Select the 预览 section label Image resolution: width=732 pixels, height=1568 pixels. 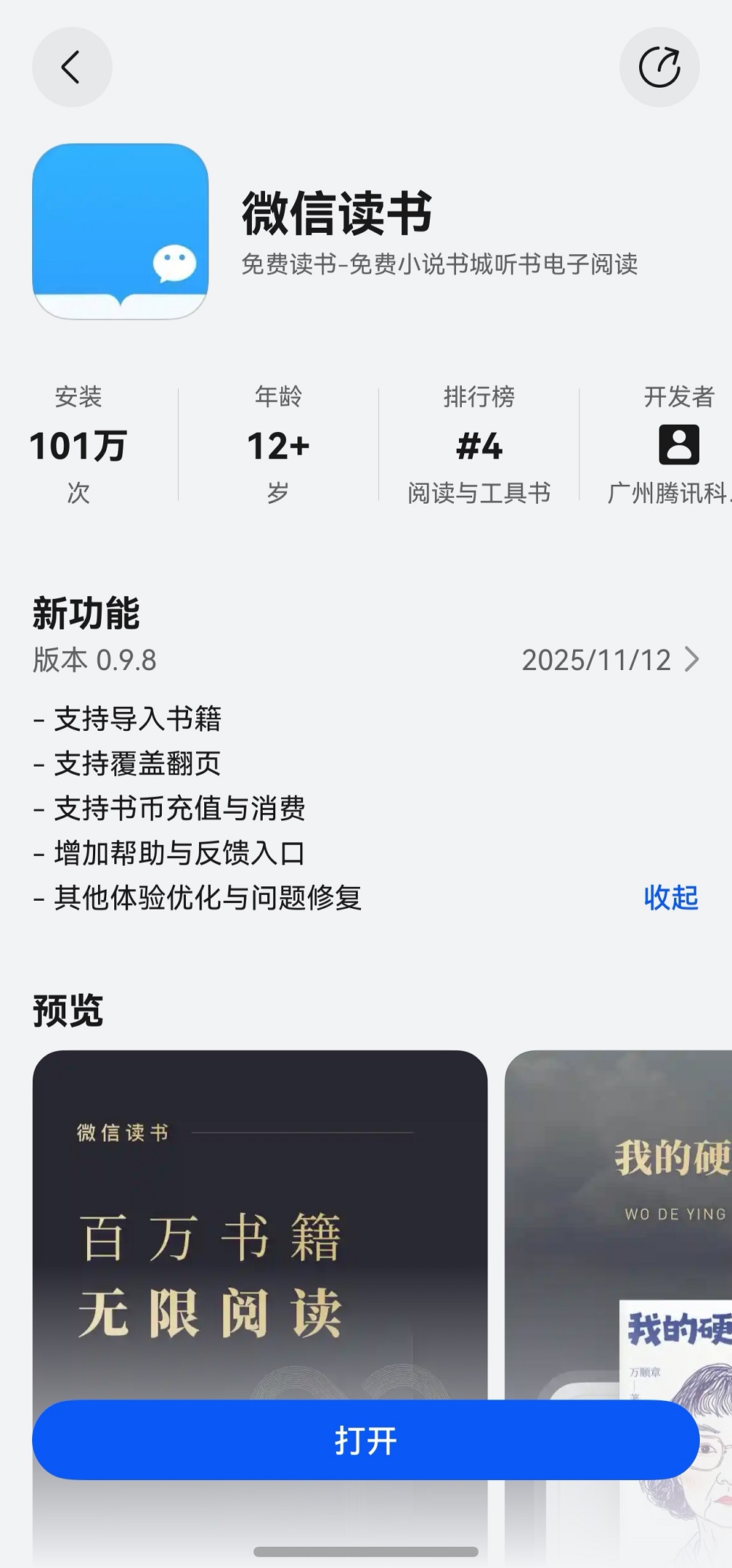point(66,1010)
